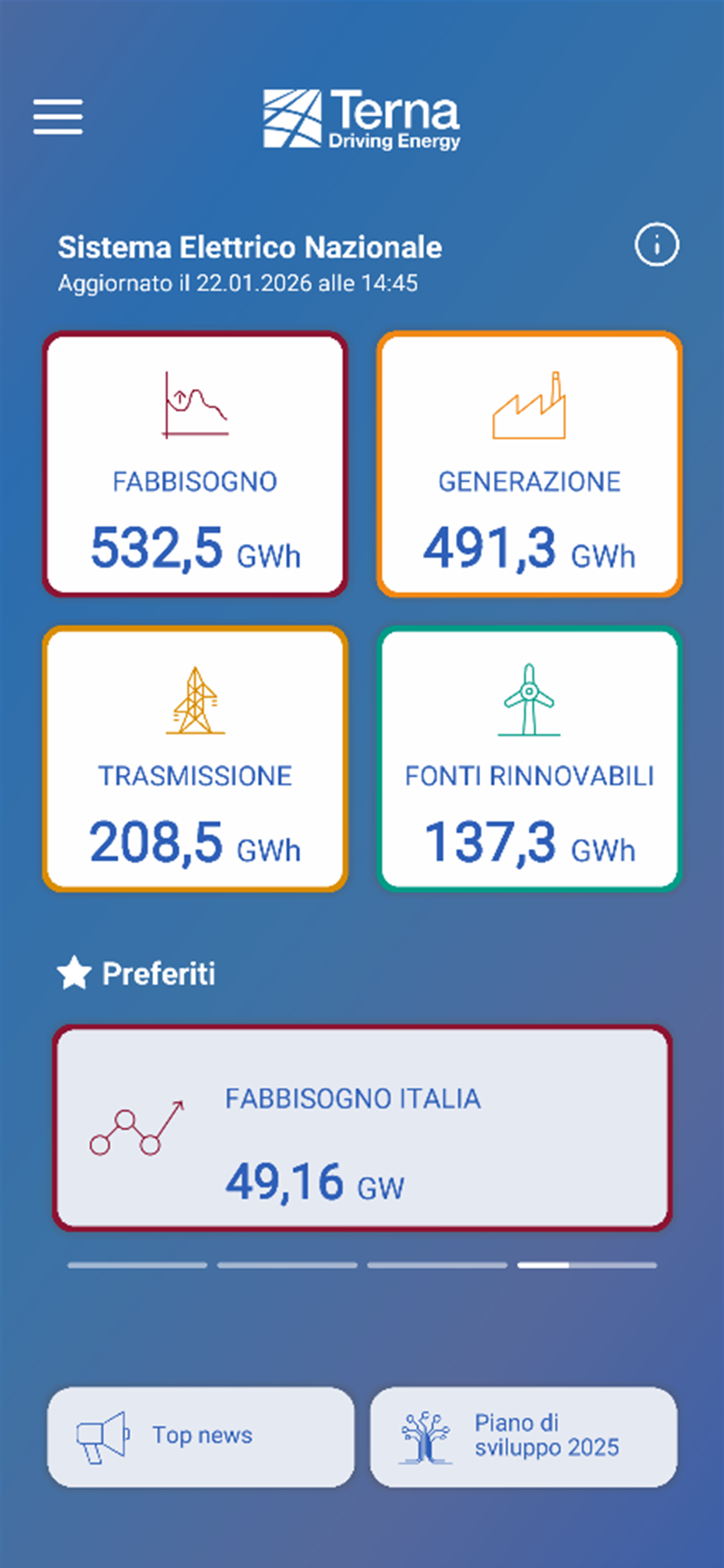Open the Fabbisogno 532,5 GWh card
Viewport: 724px width, 1568px height.
click(x=195, y=464)
